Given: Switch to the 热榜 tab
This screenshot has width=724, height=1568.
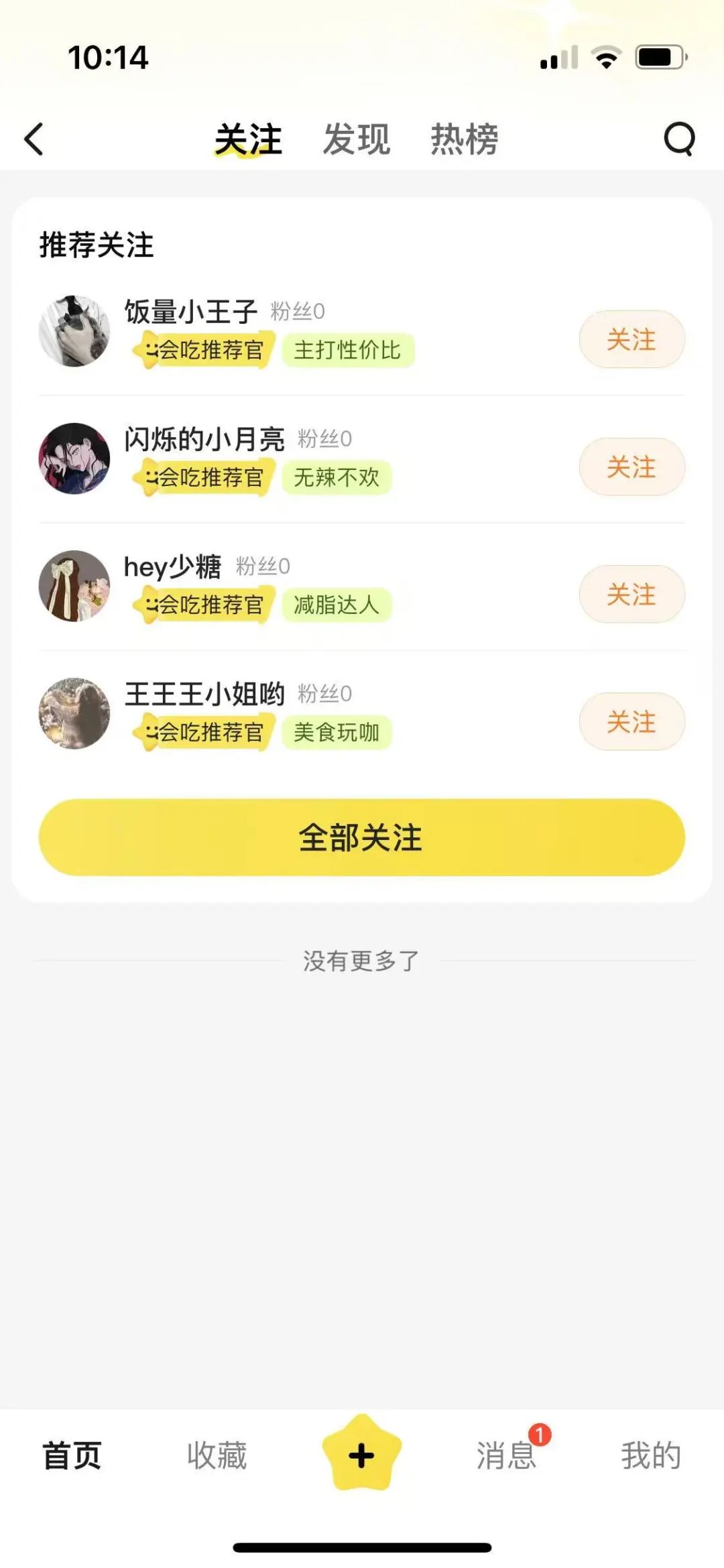Looking at the screenshot, I should pyautogui.click(x=464, y=139).
